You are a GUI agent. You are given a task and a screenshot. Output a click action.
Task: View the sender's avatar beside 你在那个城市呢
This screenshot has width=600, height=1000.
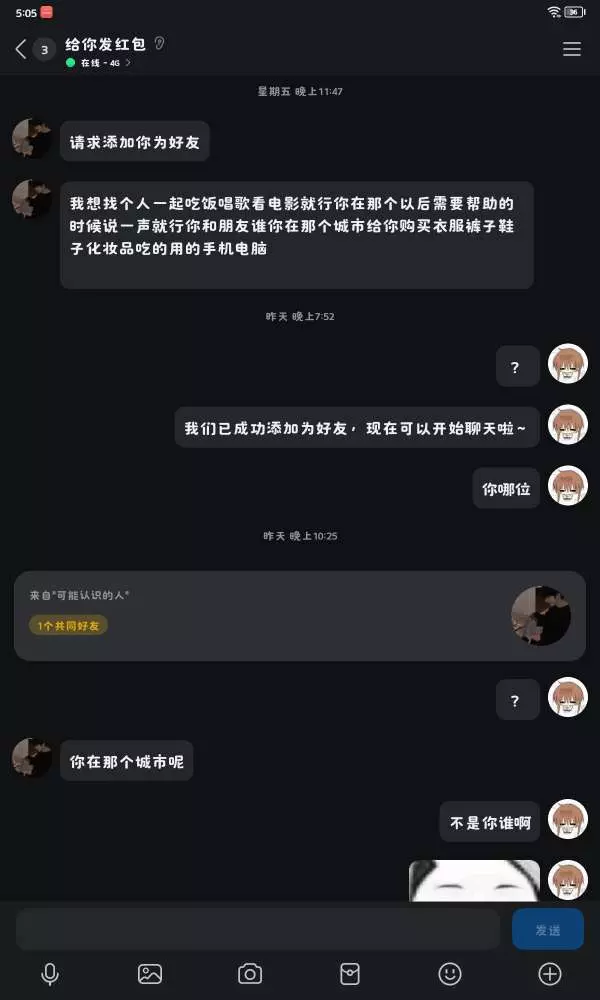pos(31,758)
